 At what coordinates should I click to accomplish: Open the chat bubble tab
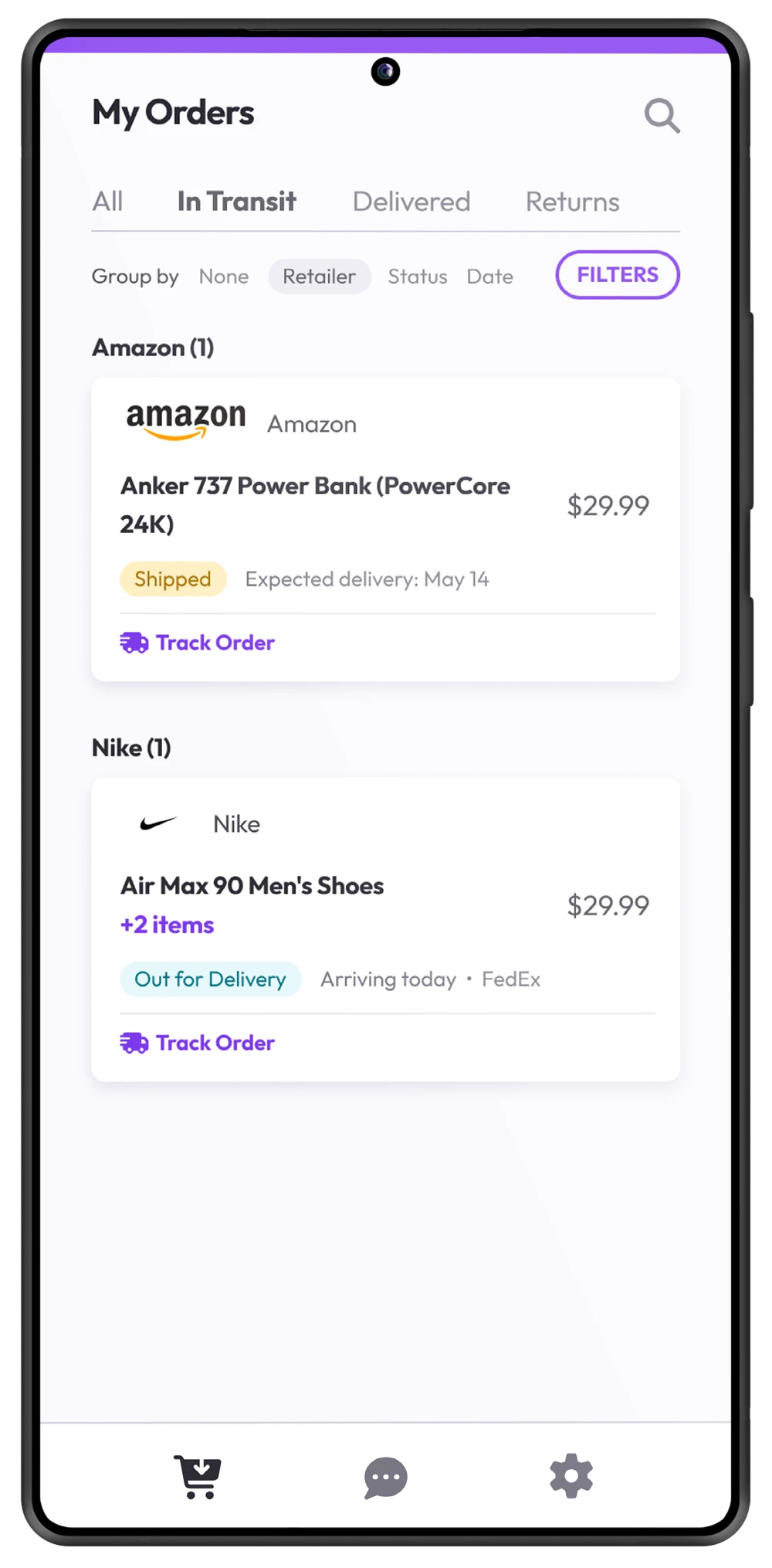385,1477
